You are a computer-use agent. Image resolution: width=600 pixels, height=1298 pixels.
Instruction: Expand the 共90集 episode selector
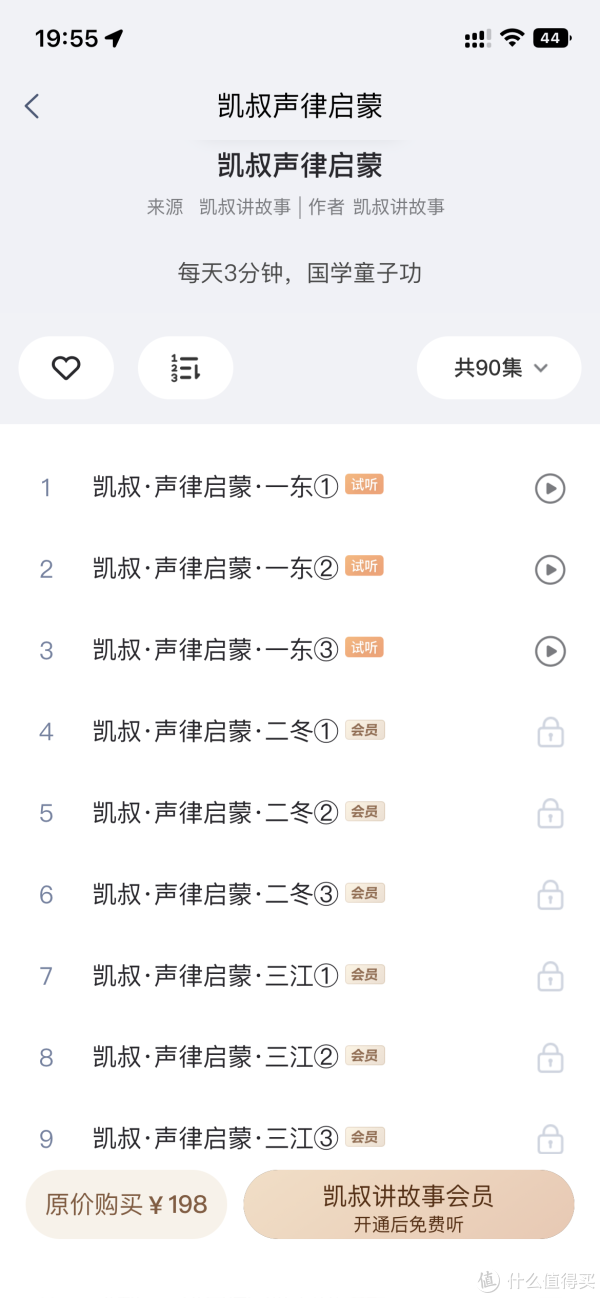(x=499, y=368)
